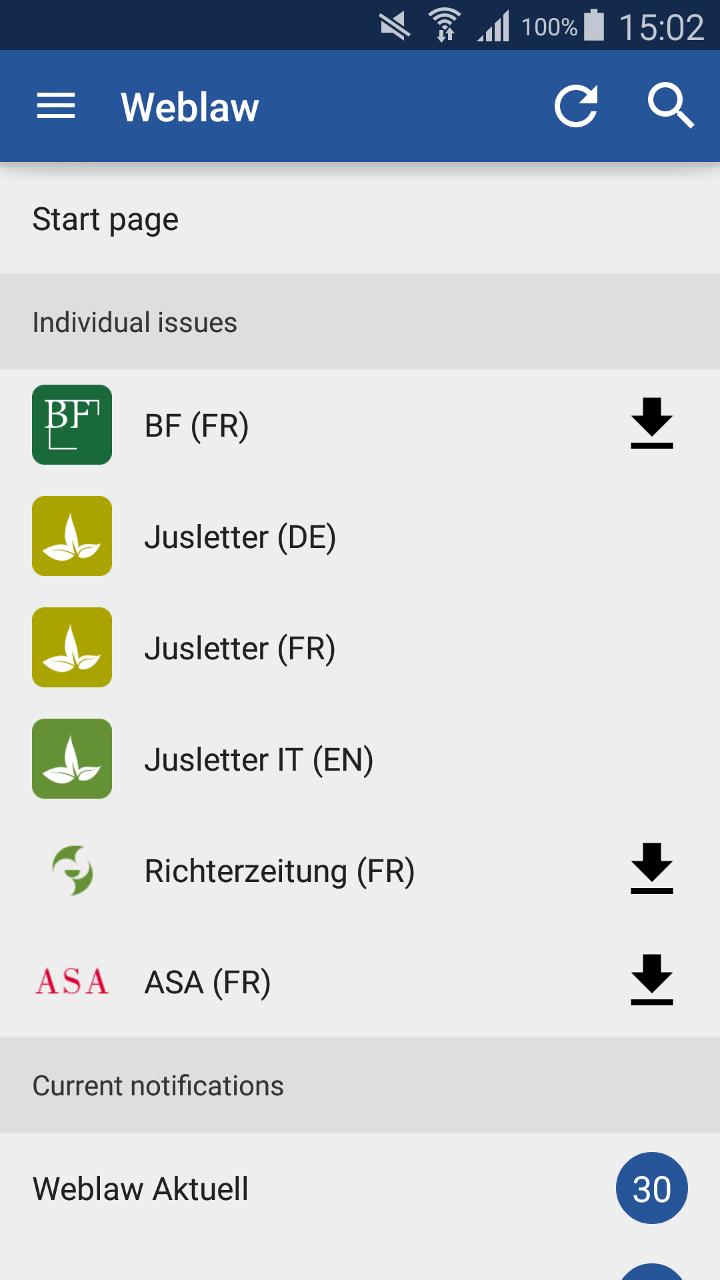The height and width of the screenshot is (1280, 720).
Task: Open Jusletter (DE)
Action: [x=240, y=537]
